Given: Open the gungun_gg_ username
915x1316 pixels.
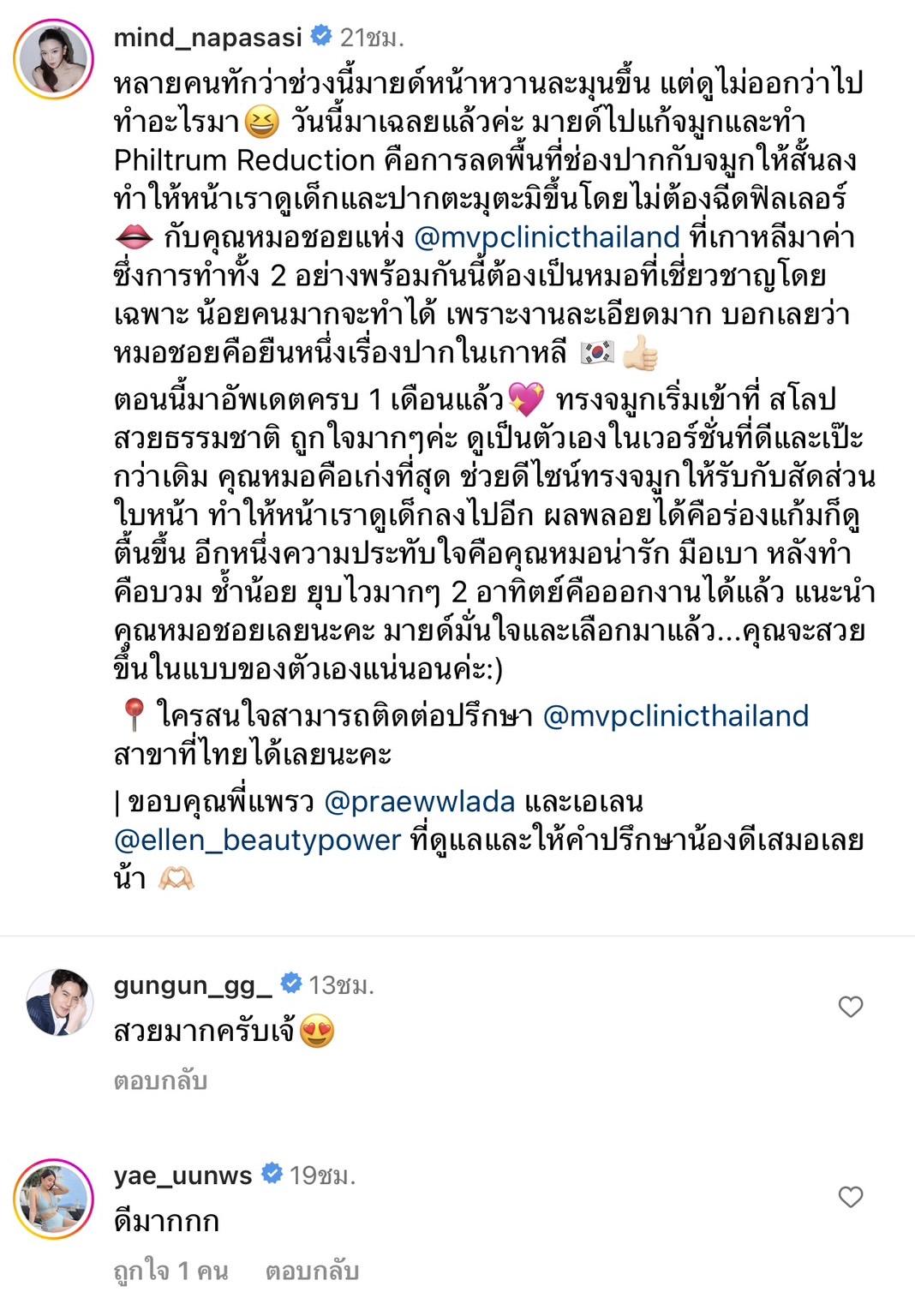Looking at the screenshot, I should point(193,985).
